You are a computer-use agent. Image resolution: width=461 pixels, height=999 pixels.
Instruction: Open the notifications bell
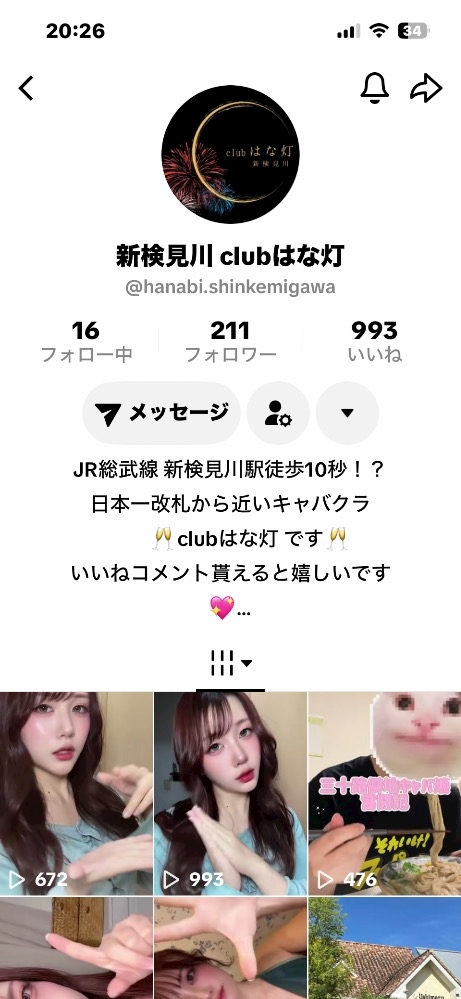pos(374,88)
